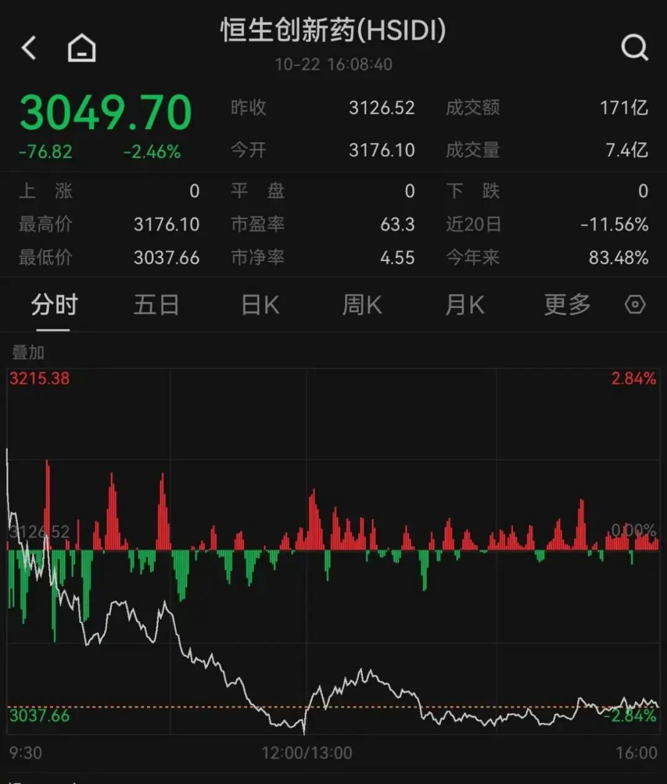Search for another stock

point(635,47)
